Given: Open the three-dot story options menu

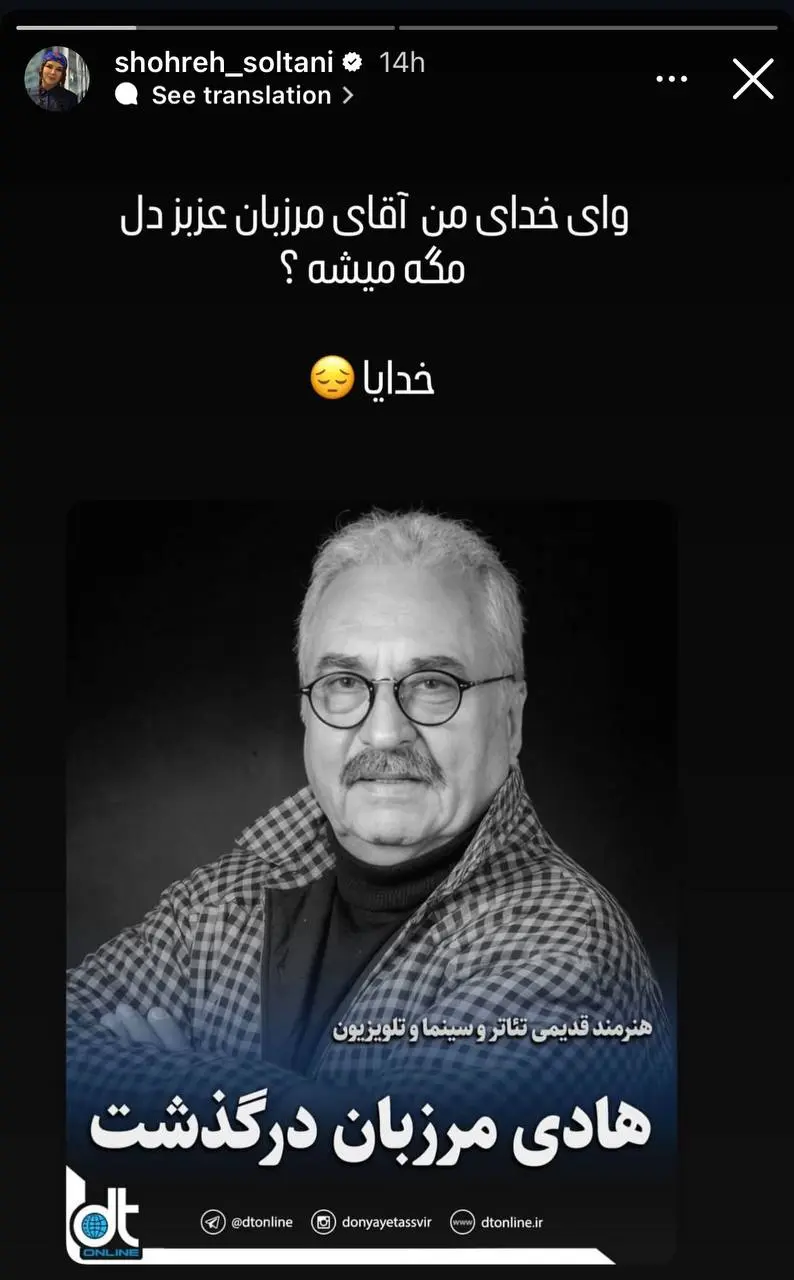Looking at the screenshot, I should click(671, 79).
